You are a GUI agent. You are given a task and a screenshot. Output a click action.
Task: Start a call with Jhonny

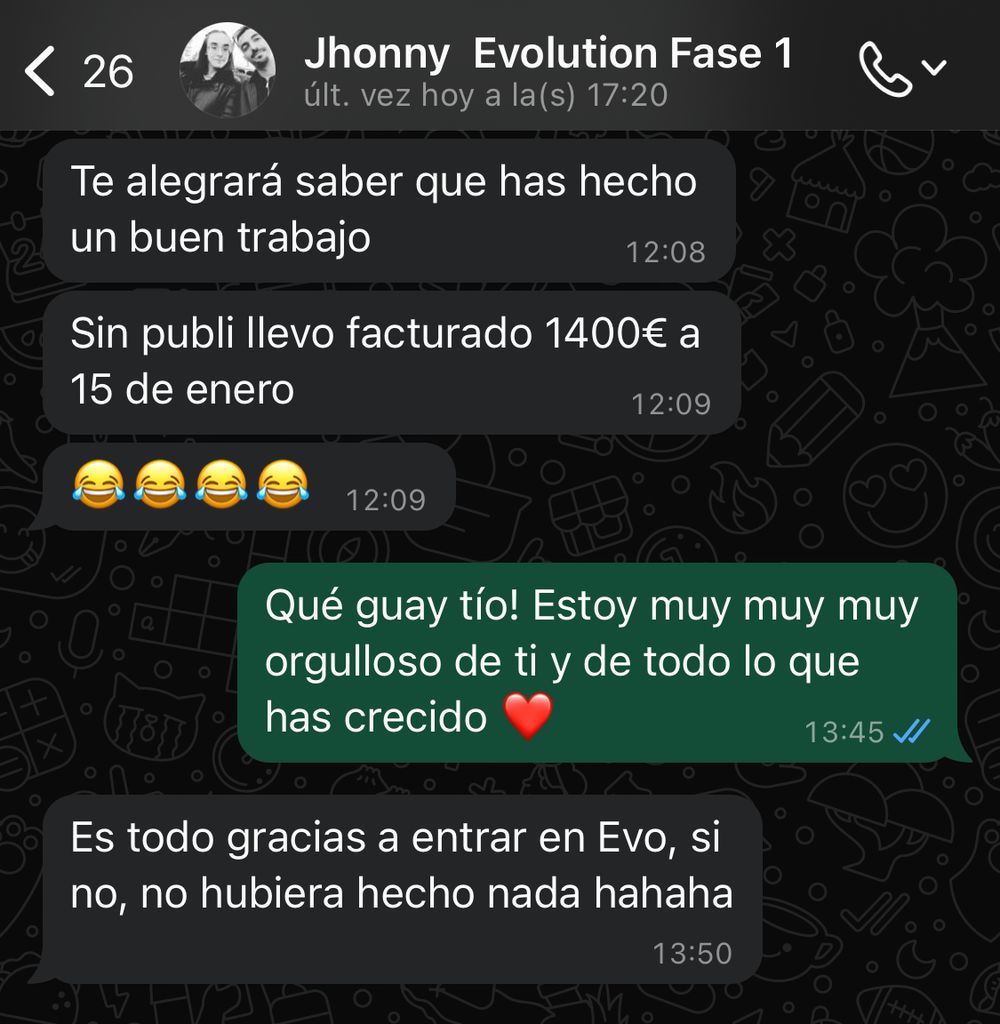(886, 70)
